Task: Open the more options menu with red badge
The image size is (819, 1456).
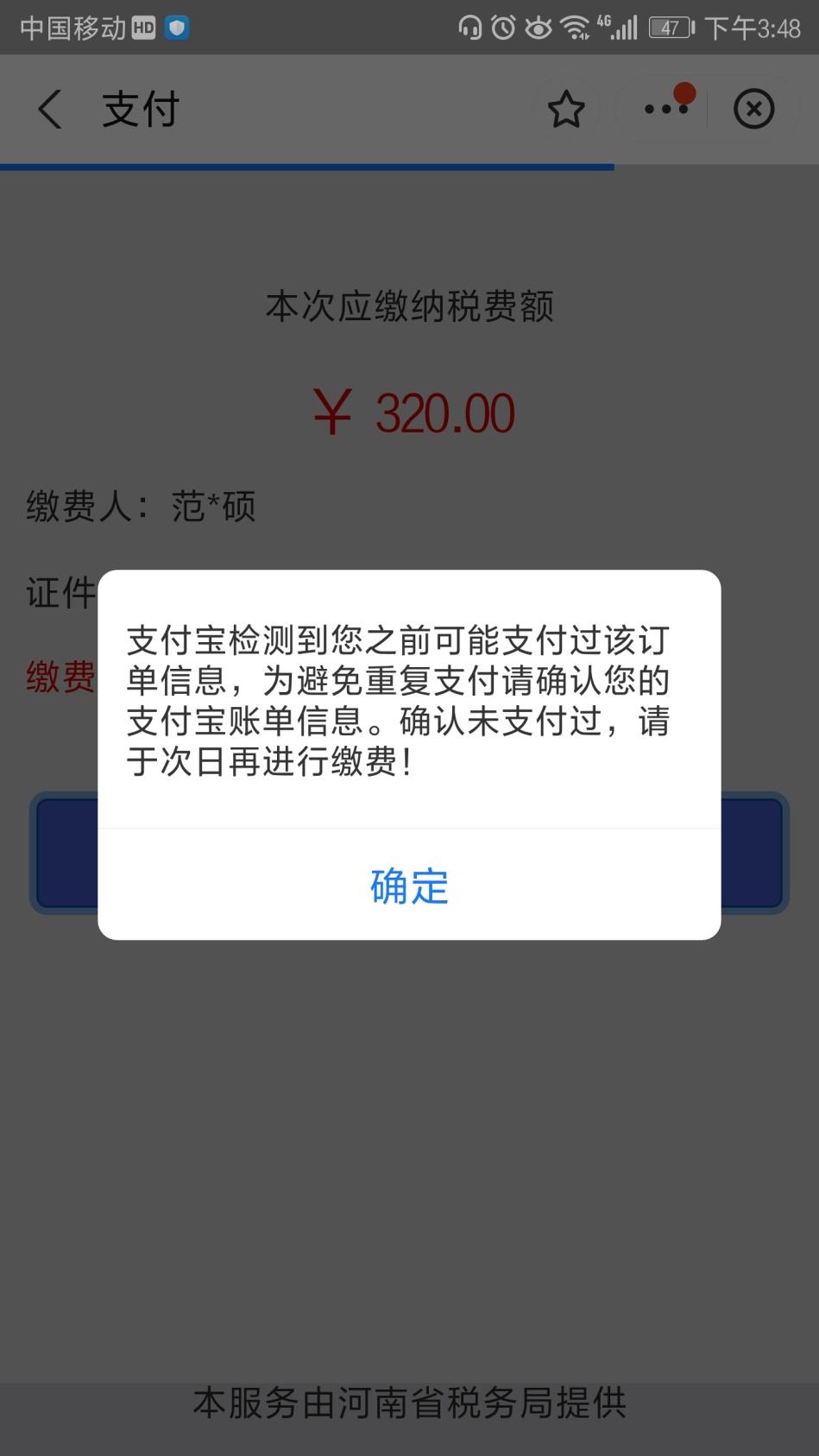Action: click(665, 109)
